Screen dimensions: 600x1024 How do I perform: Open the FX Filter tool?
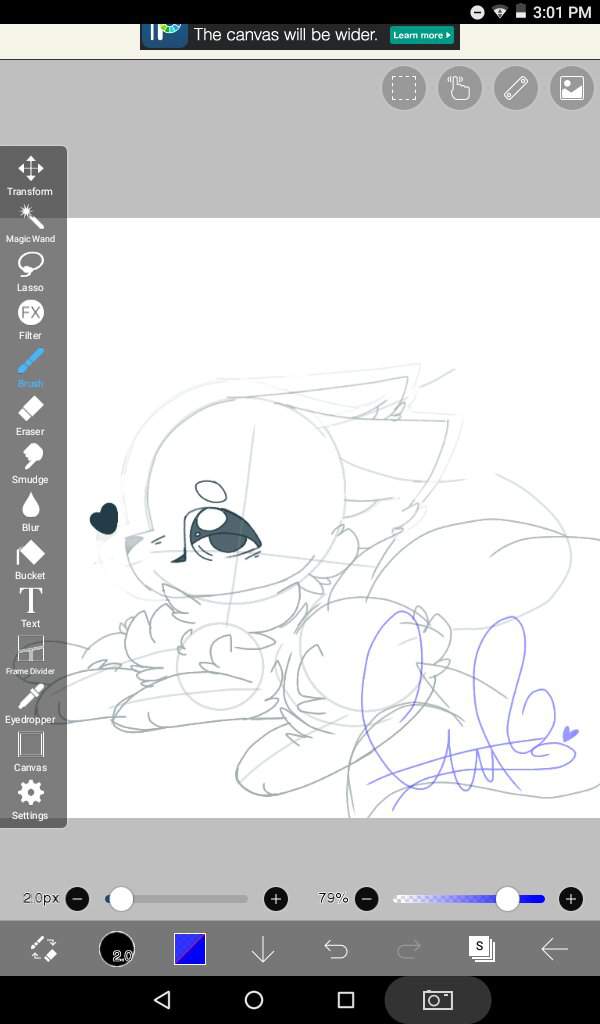pyautogui.click(x=30, y=318)
